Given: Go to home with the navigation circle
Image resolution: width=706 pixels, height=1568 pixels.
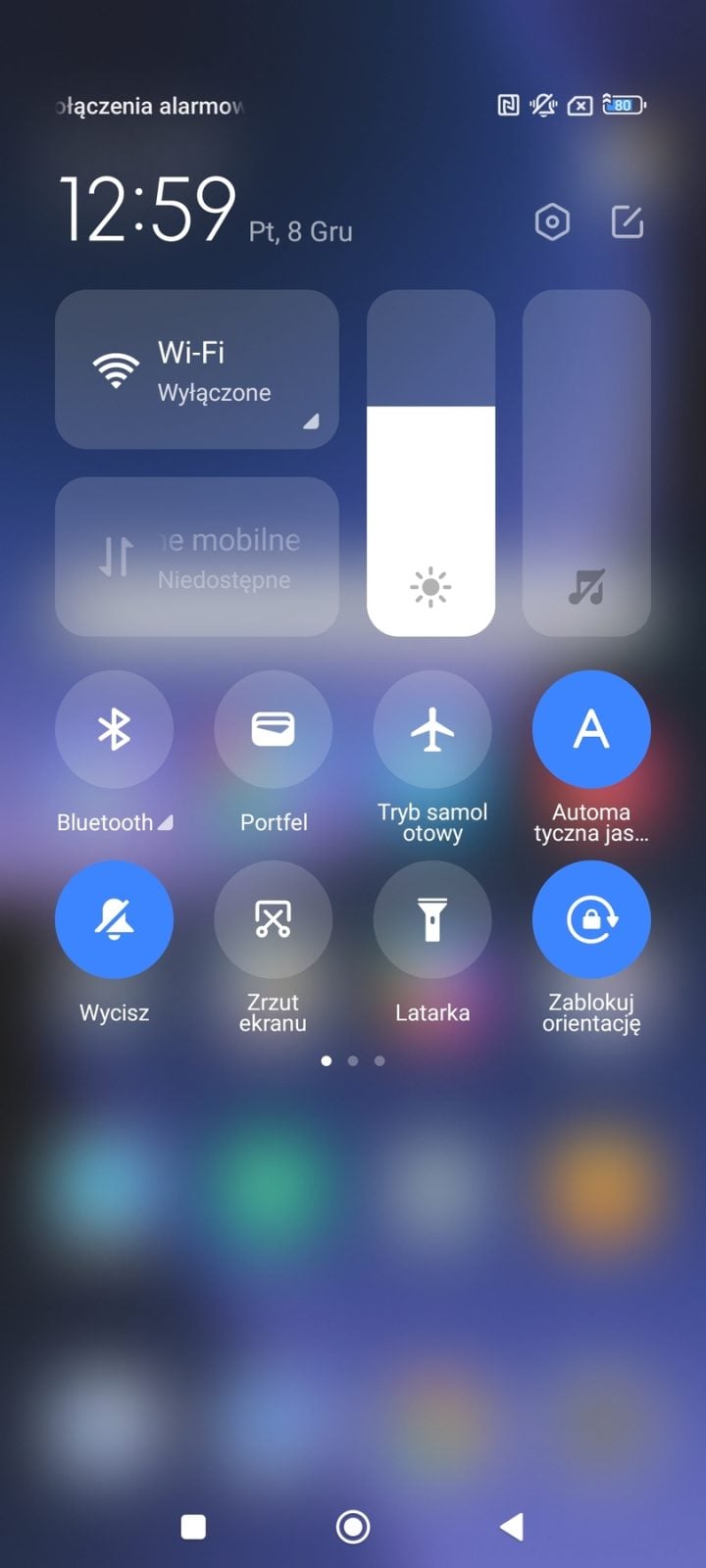Looking at the screenshot, I should 353,1526.
